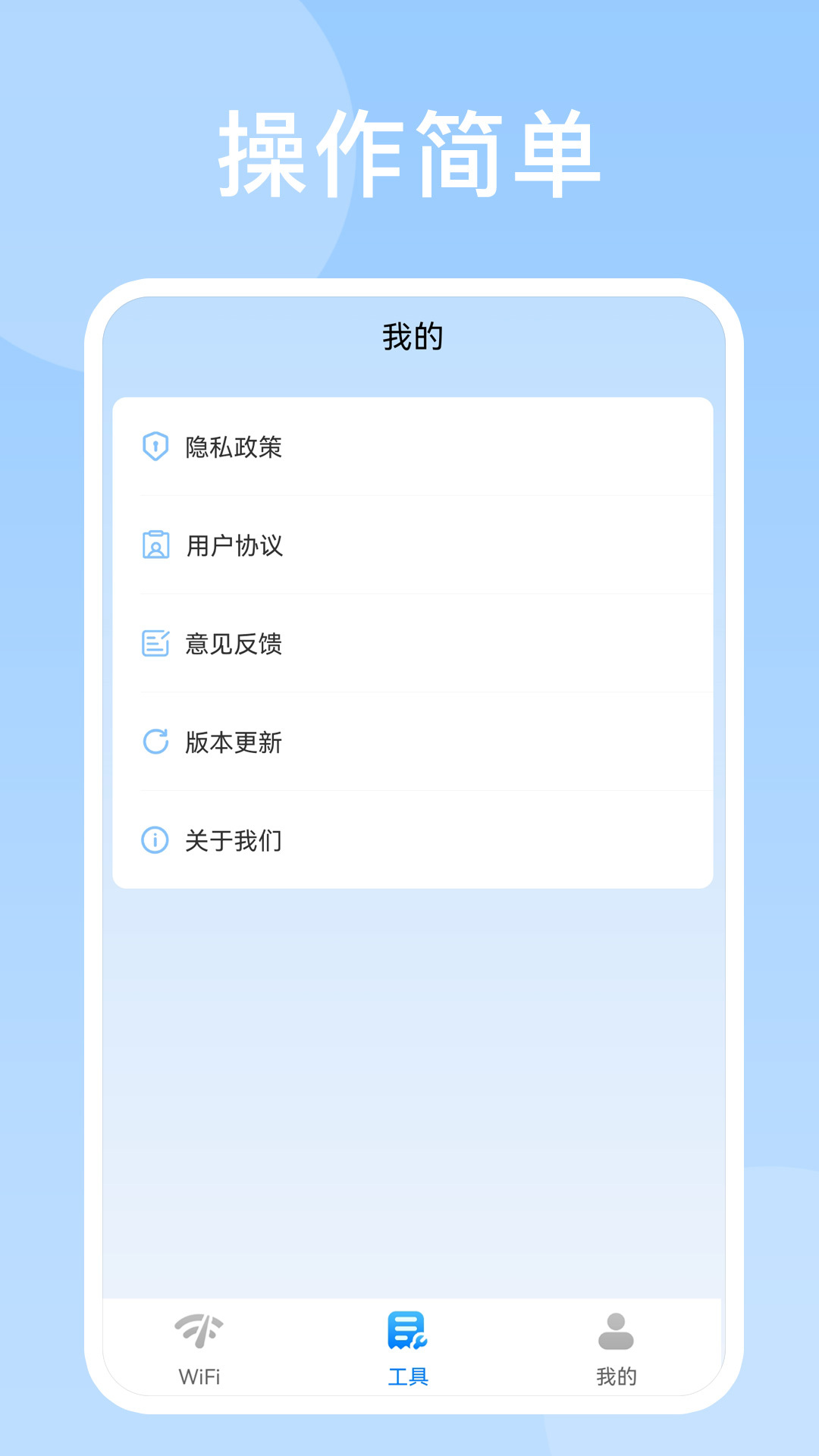This screenshot has width=819, height=1456.
Task: Click the ID card icon next to 用户协议
Action: coord(155,545)
